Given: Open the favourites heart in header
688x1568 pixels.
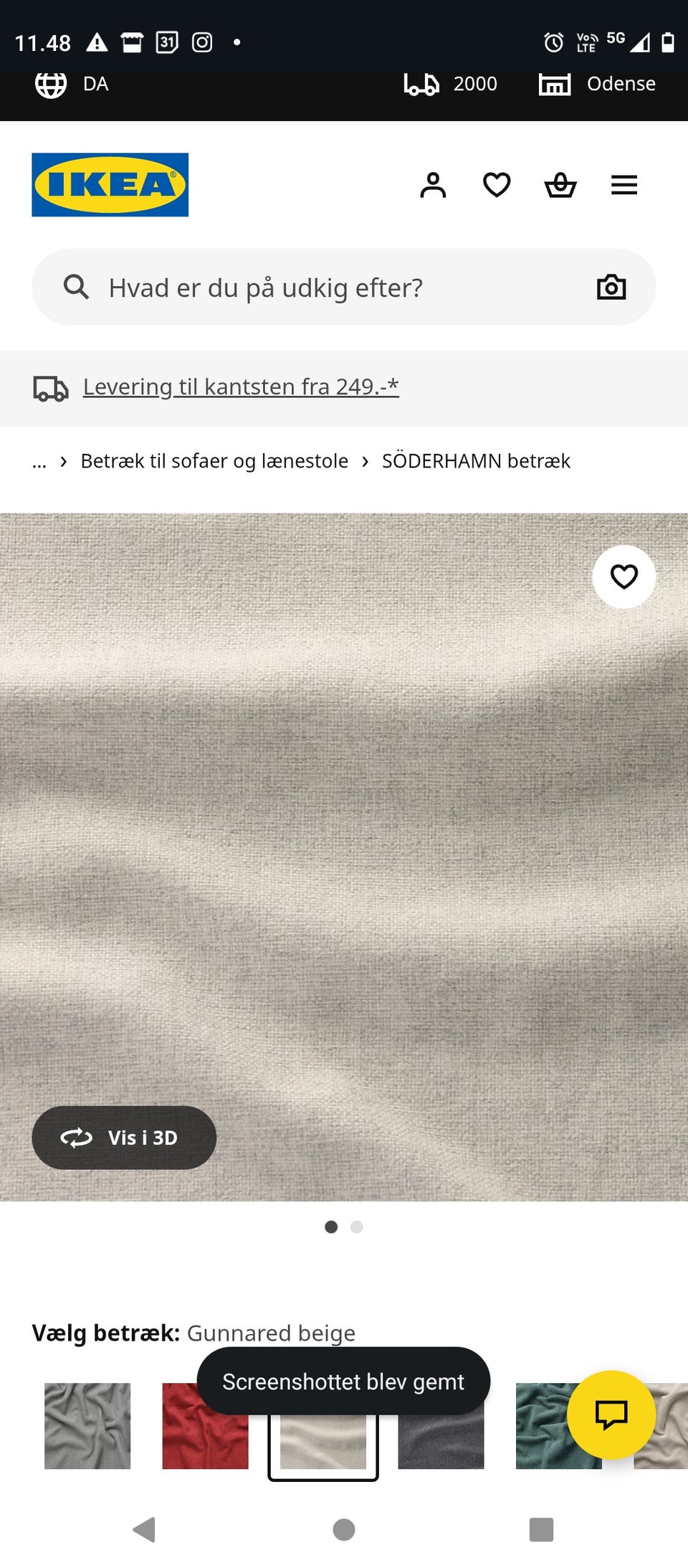Looking at the screenshot, I should click(x=497, y=185).
